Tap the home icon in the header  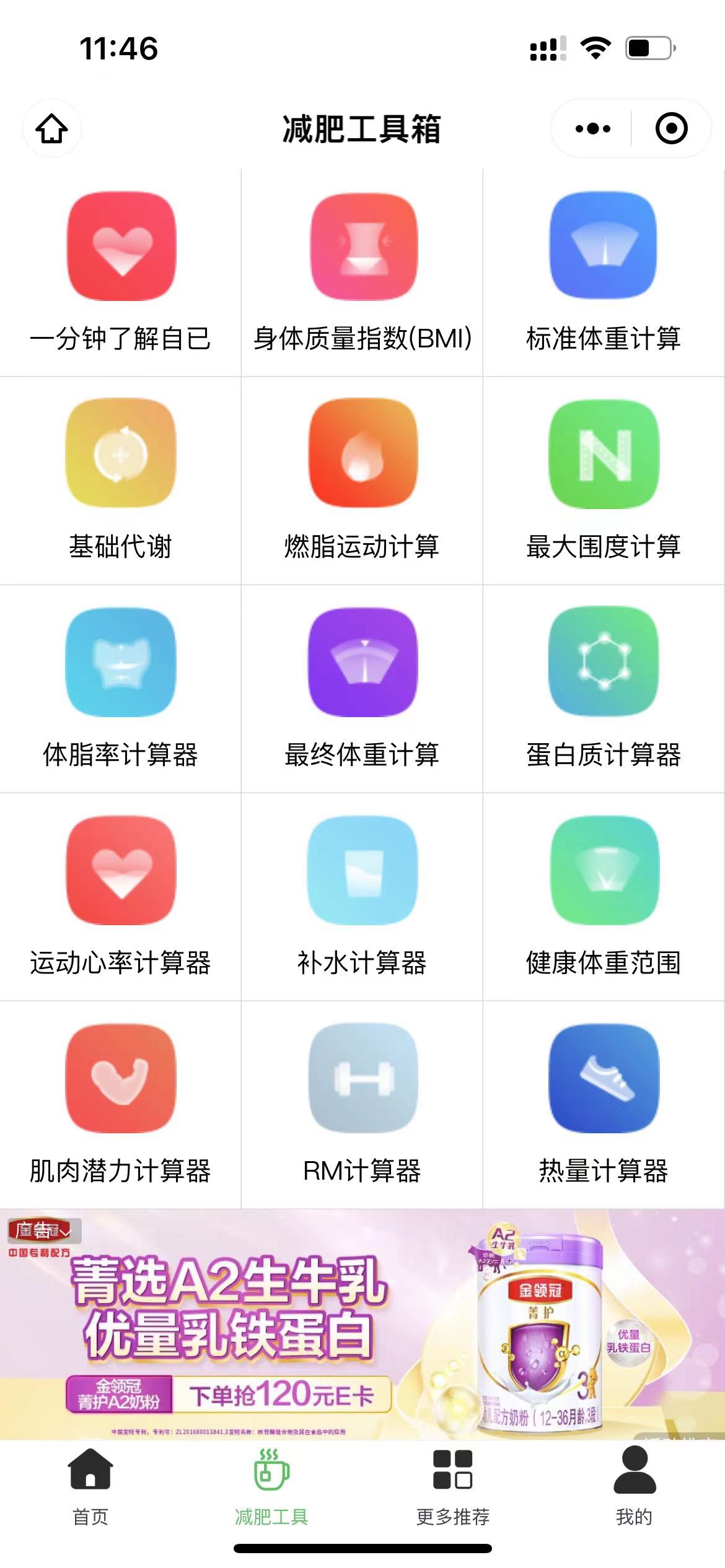[x=52, y=129]
